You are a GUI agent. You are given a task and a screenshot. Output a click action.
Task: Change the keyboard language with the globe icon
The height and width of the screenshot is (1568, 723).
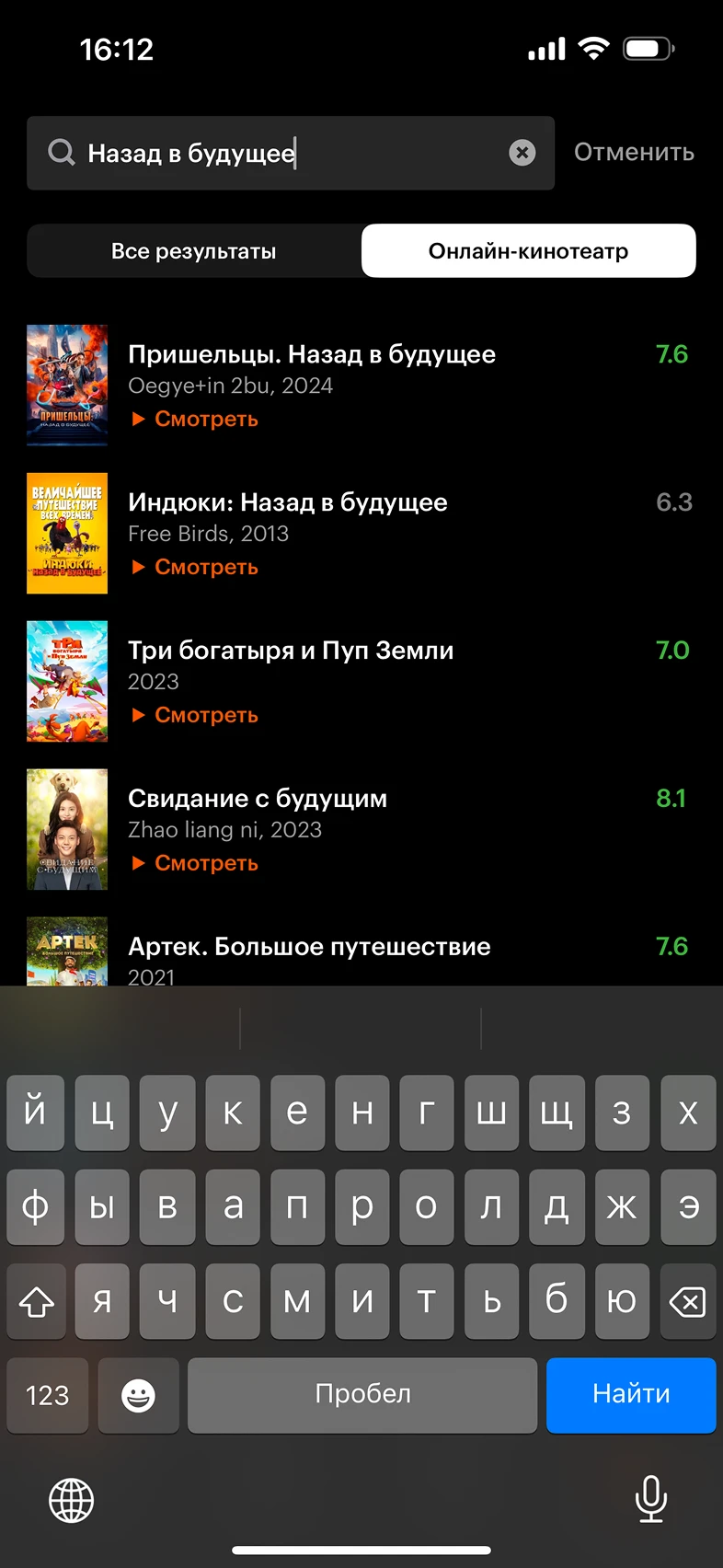pyautogui.click(x=71, y=1501)
